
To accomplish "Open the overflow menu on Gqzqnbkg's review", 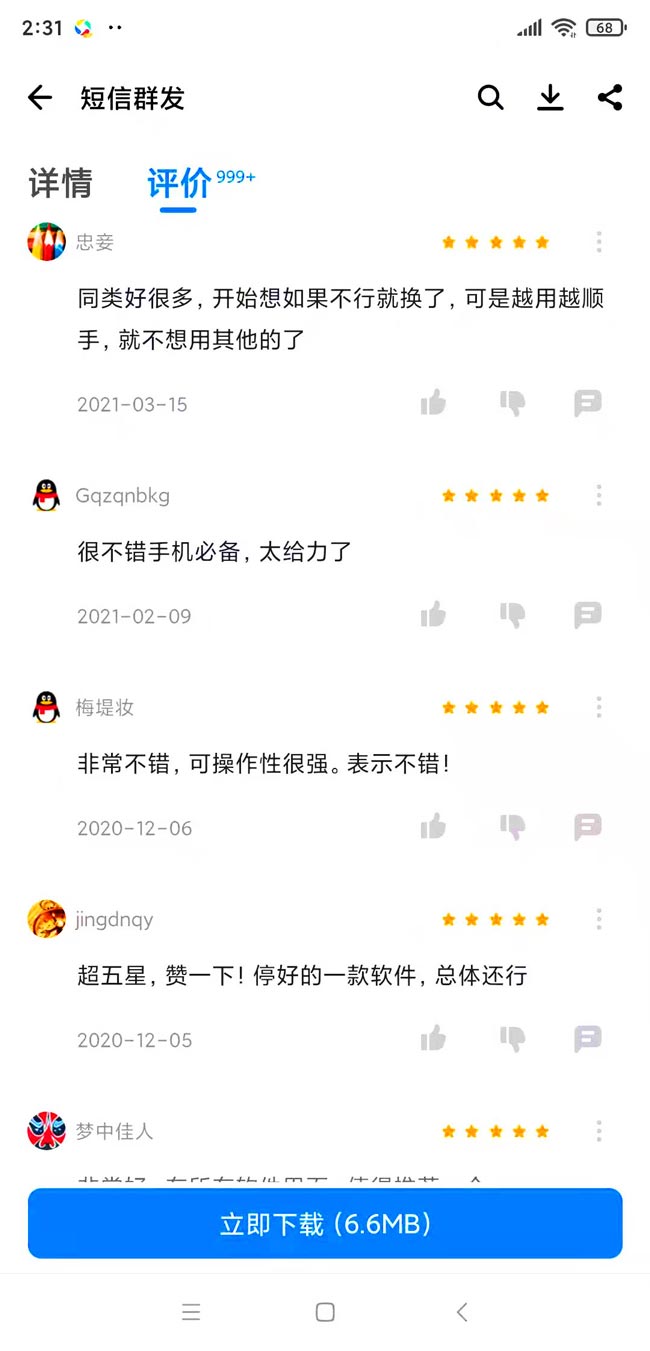I will [598, 495].
